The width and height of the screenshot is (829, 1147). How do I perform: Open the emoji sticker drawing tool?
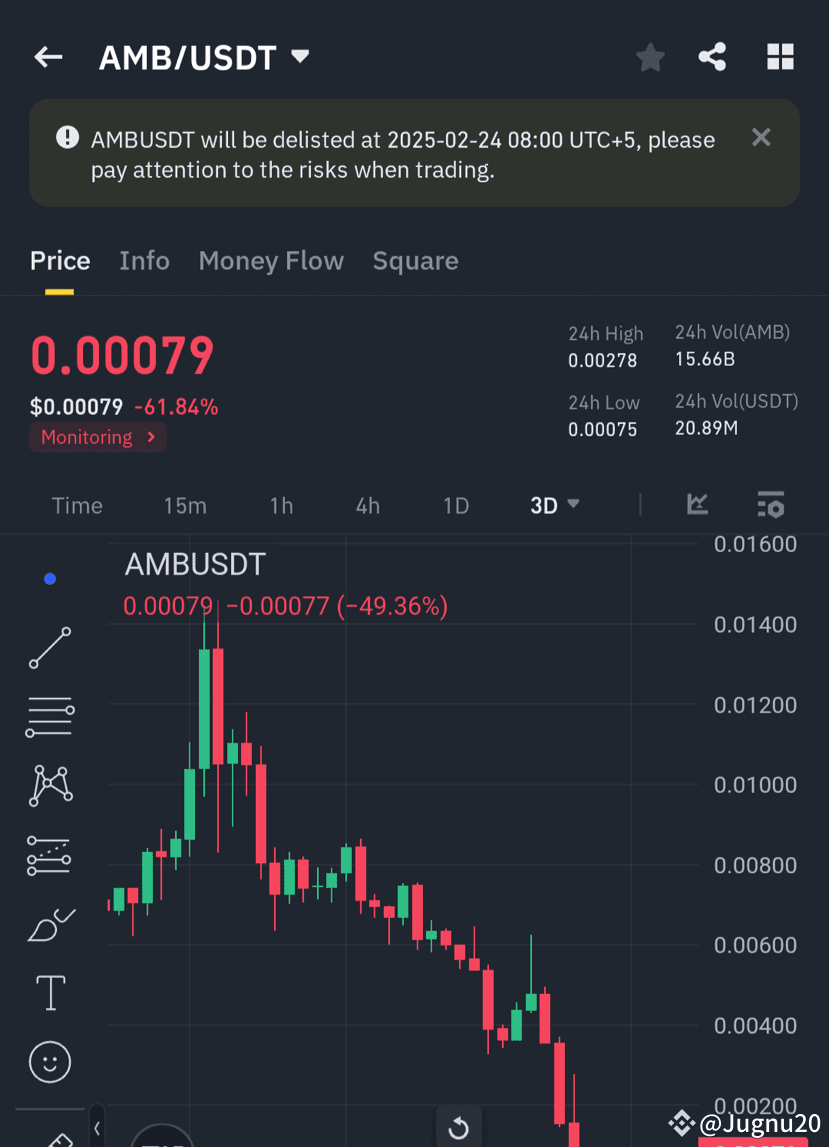pyautogui.click(x=49, y=1062)
